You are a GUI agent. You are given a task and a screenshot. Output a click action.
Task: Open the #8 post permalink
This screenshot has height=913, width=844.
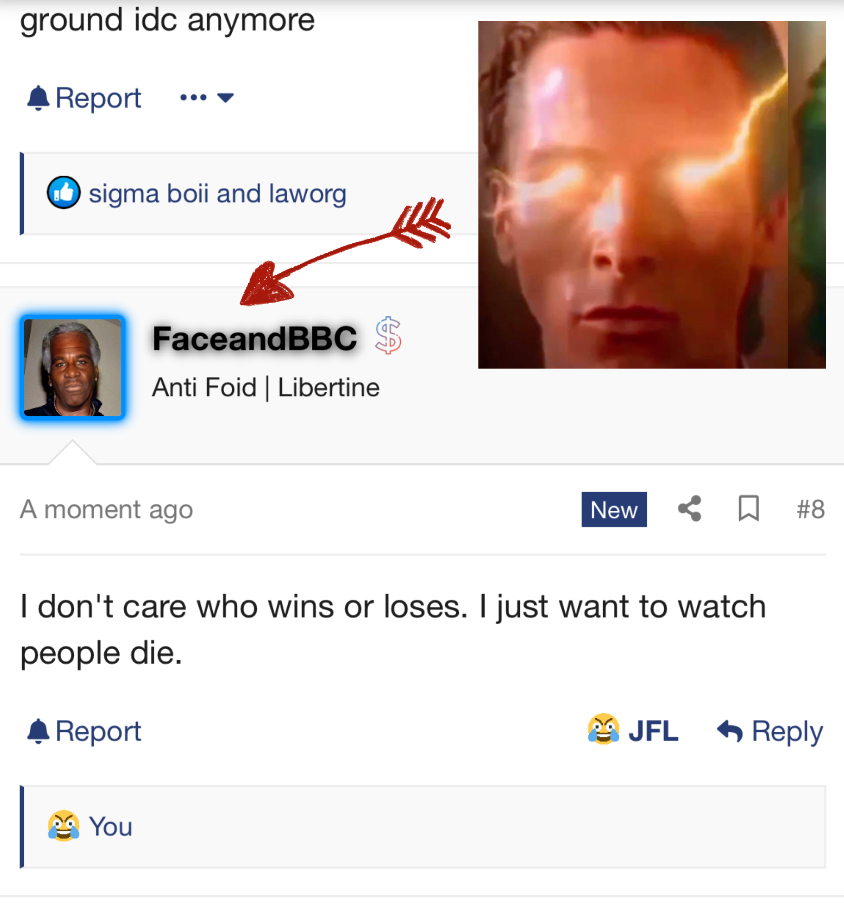pyautogui.click(x=810, y=509)
